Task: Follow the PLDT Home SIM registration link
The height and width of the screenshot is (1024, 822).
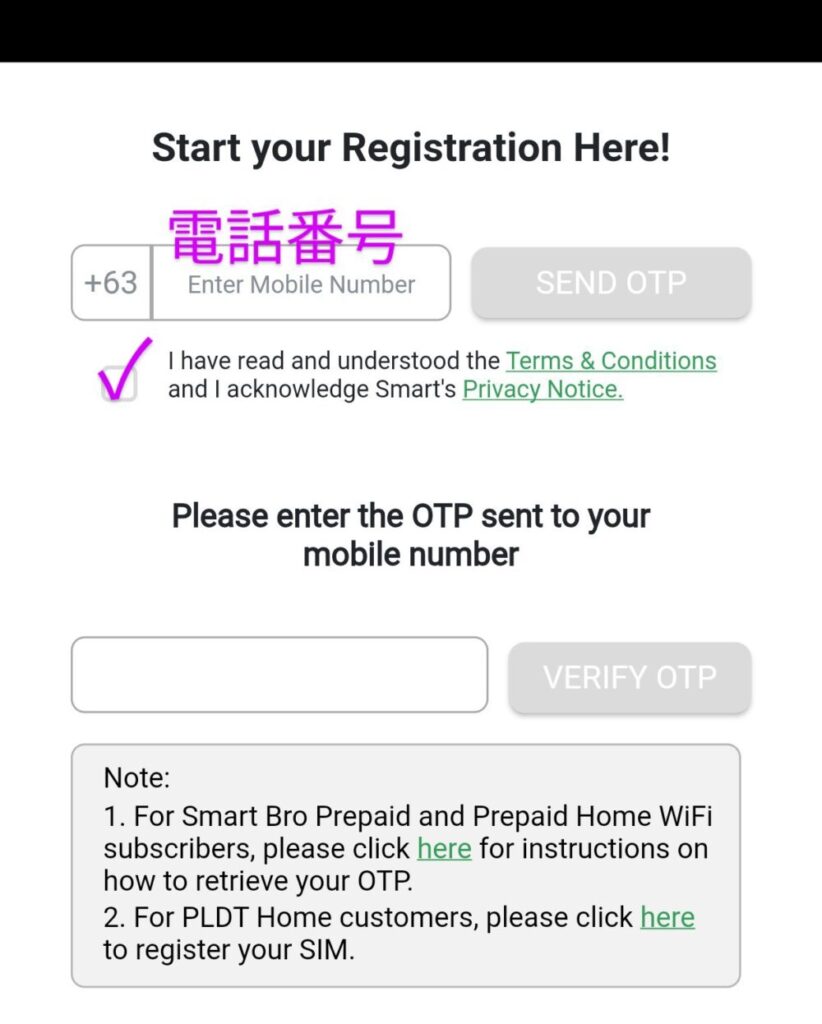Action: [x=667, y=917]
